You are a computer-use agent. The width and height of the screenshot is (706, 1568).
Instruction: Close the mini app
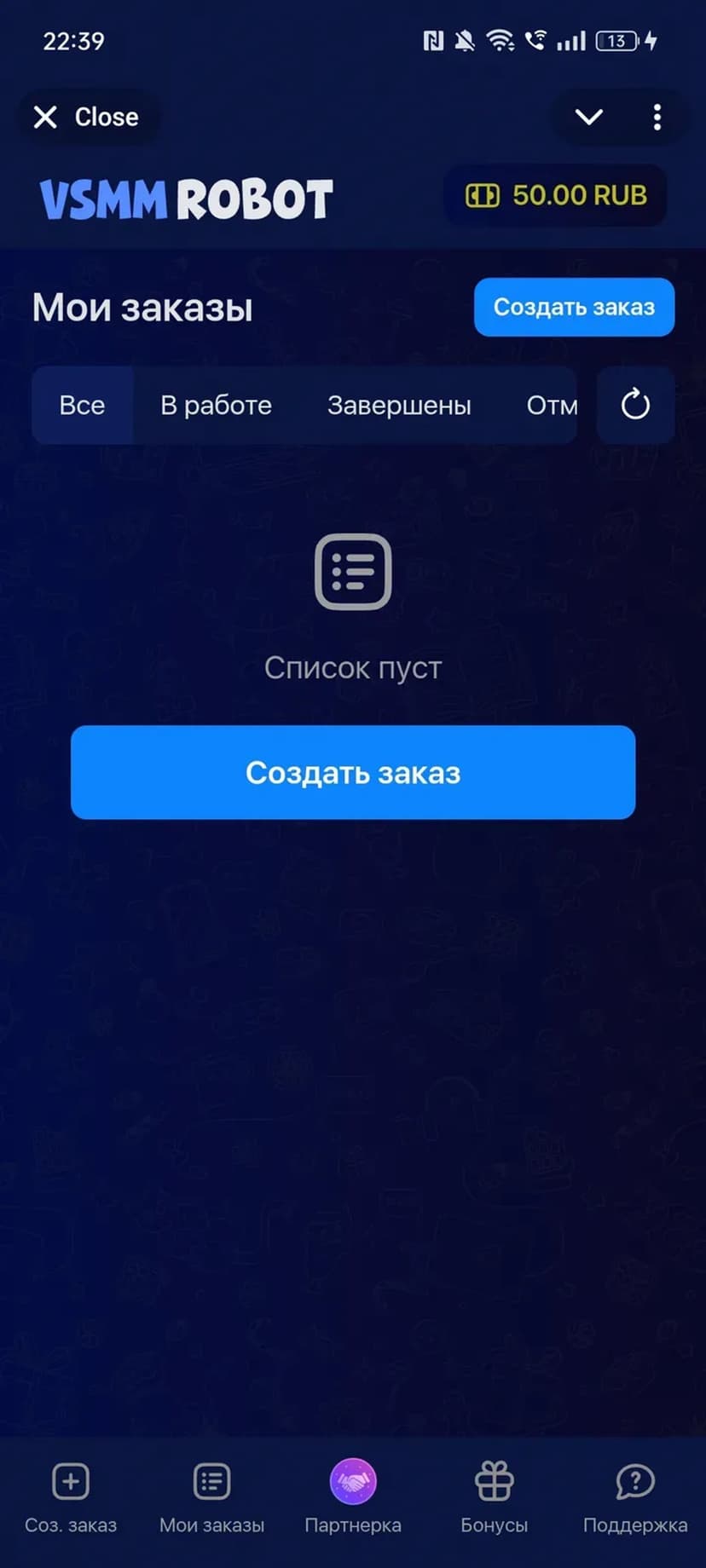[86, 117]
